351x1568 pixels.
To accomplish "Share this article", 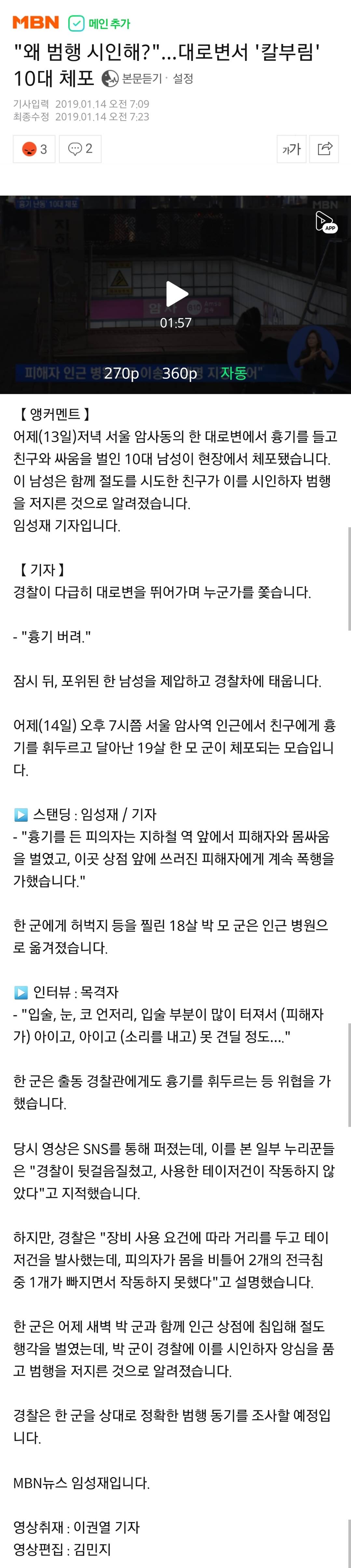I will (324, 148).
